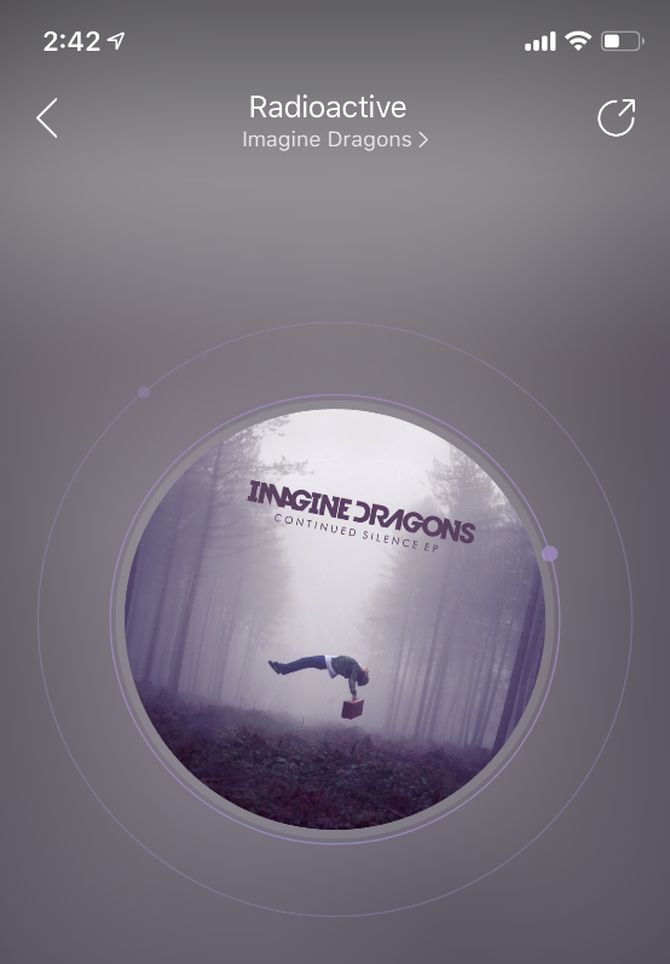Tap the circular album cover artwork
This screenshot has width=670, height=964.
(x=335, y=620)
